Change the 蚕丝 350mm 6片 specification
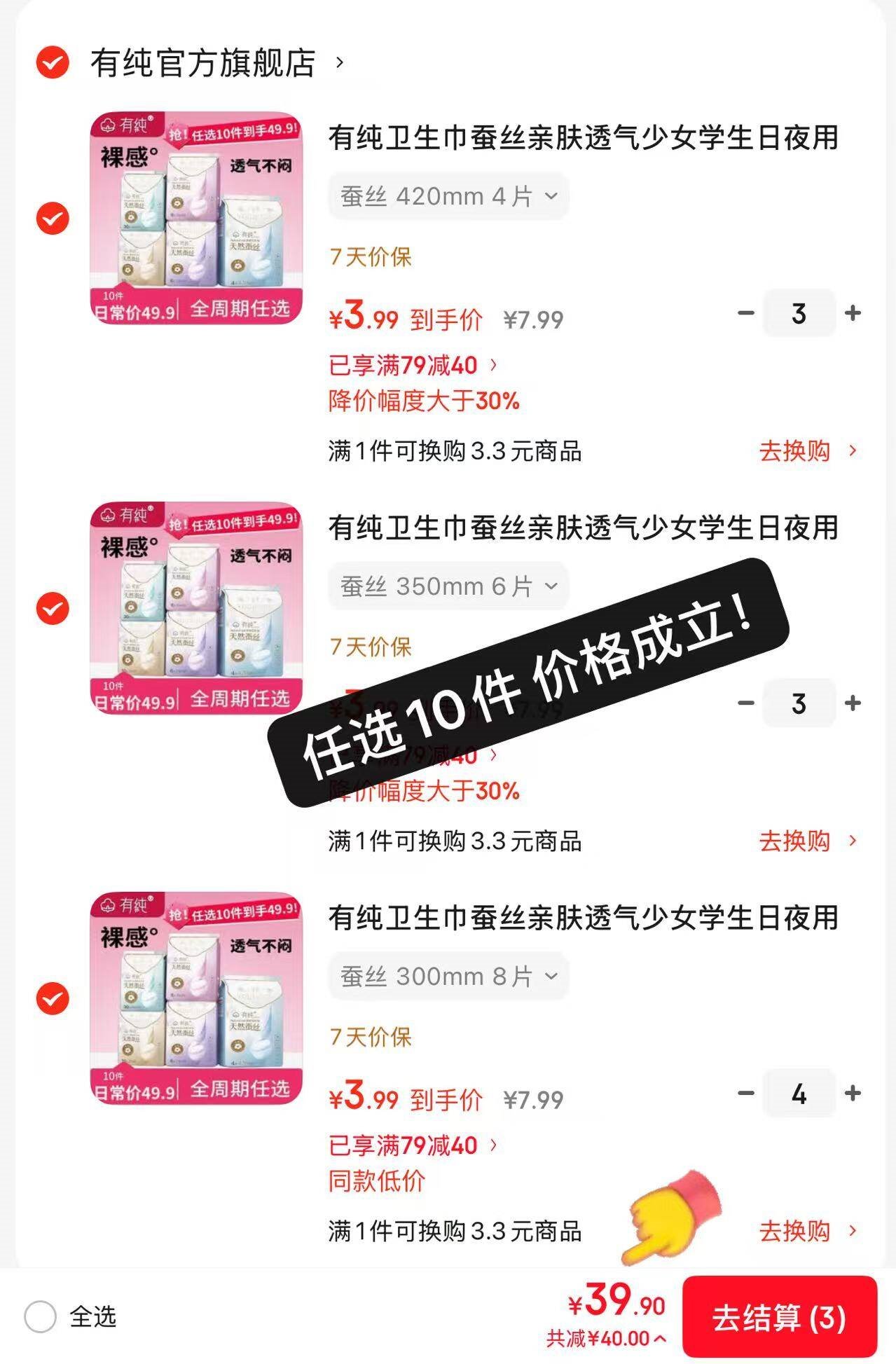The width and height of the screenshot is (896, 1364). [x=448, y=586]
